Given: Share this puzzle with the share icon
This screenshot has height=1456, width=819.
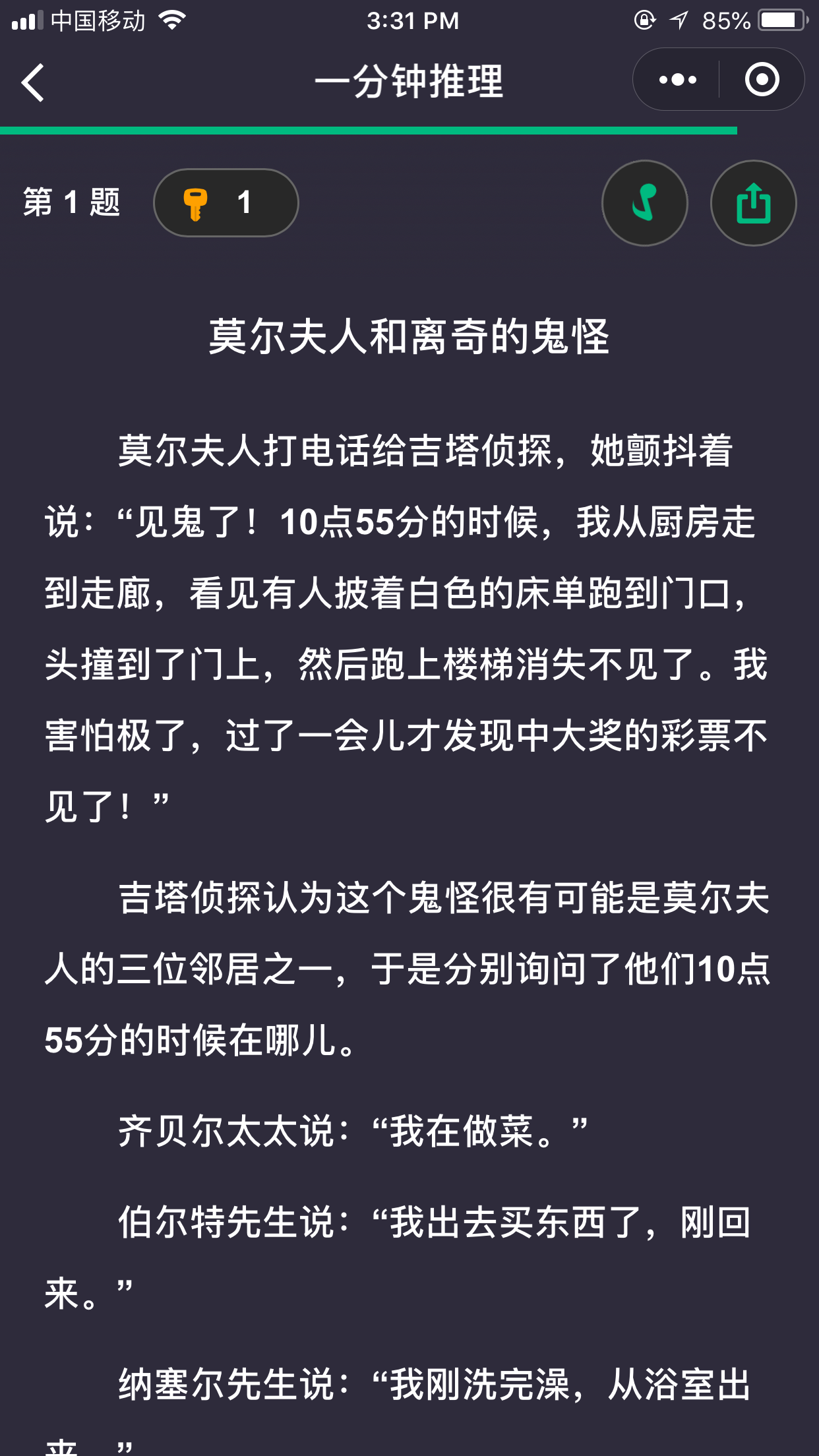Looking at the screenshot, I should (753, 203).
